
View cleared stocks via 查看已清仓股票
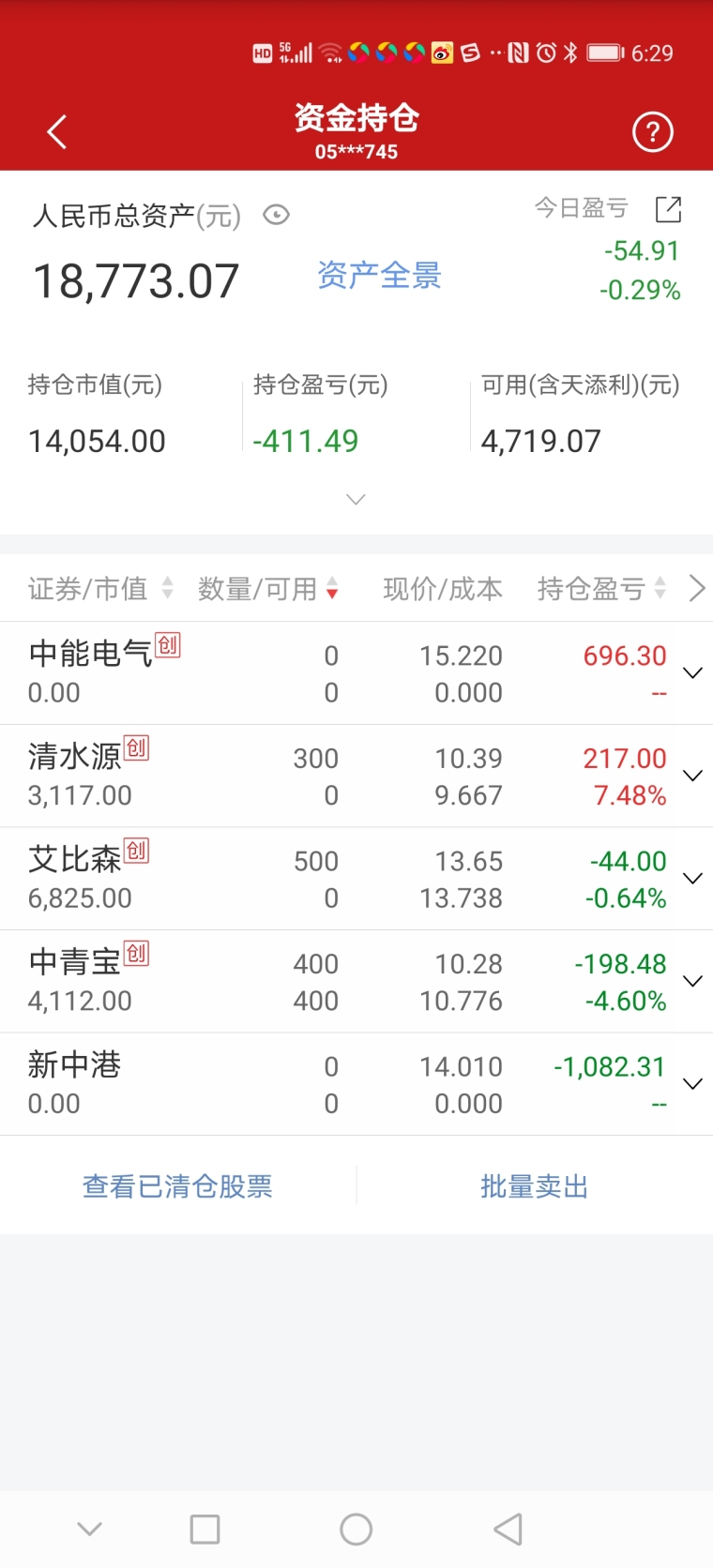click(177, 1186)
